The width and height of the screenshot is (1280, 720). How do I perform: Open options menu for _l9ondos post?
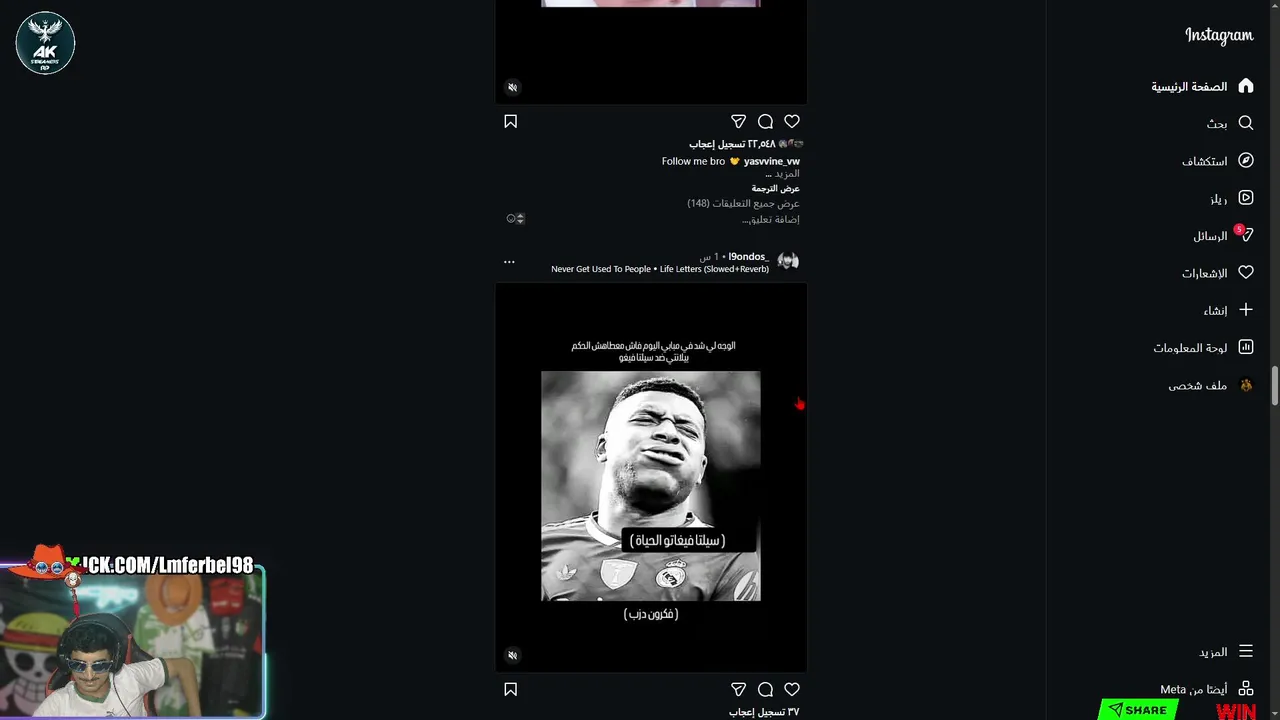[509, 262]
